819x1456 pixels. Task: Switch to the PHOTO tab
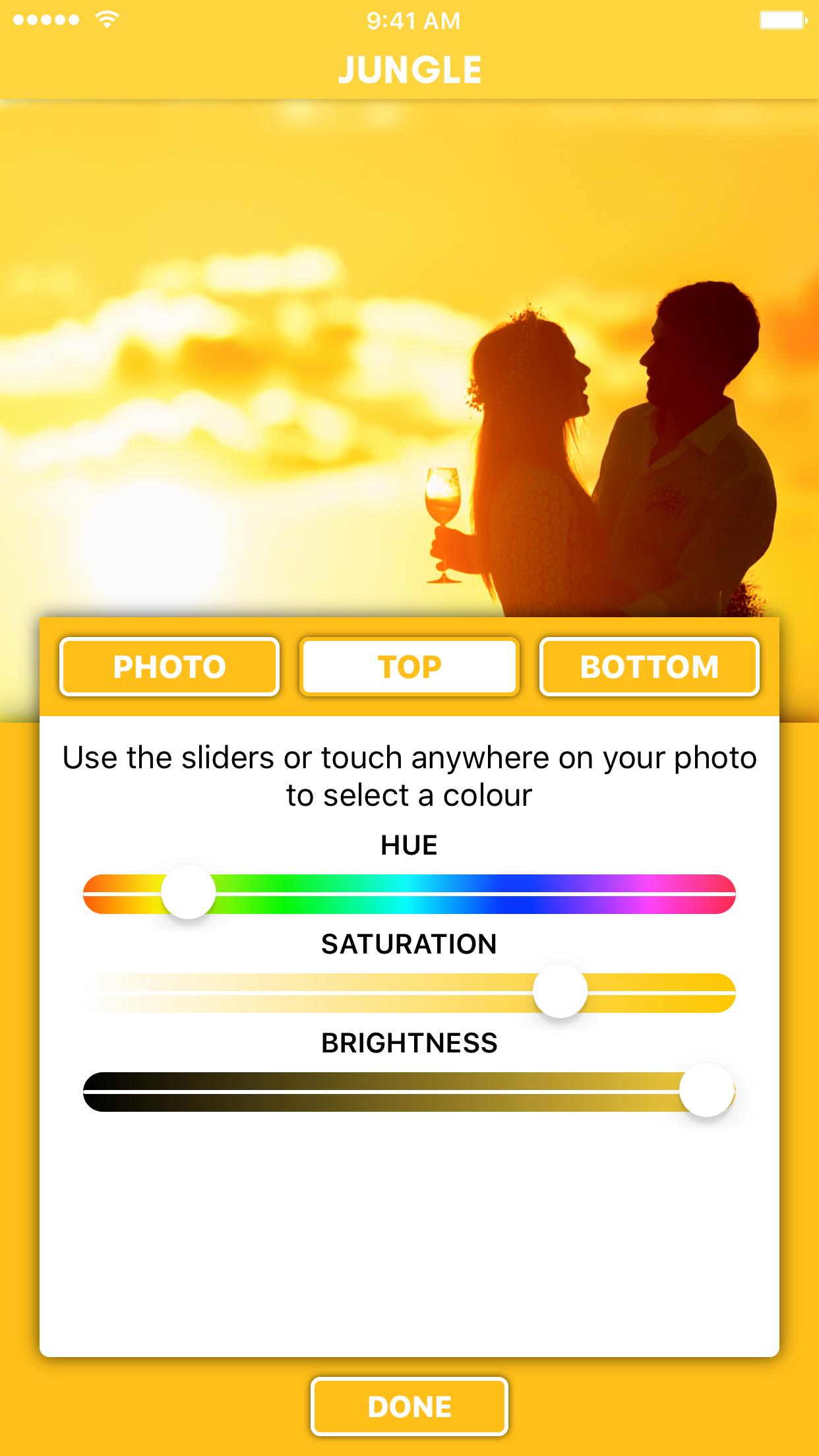coord(169,667)
